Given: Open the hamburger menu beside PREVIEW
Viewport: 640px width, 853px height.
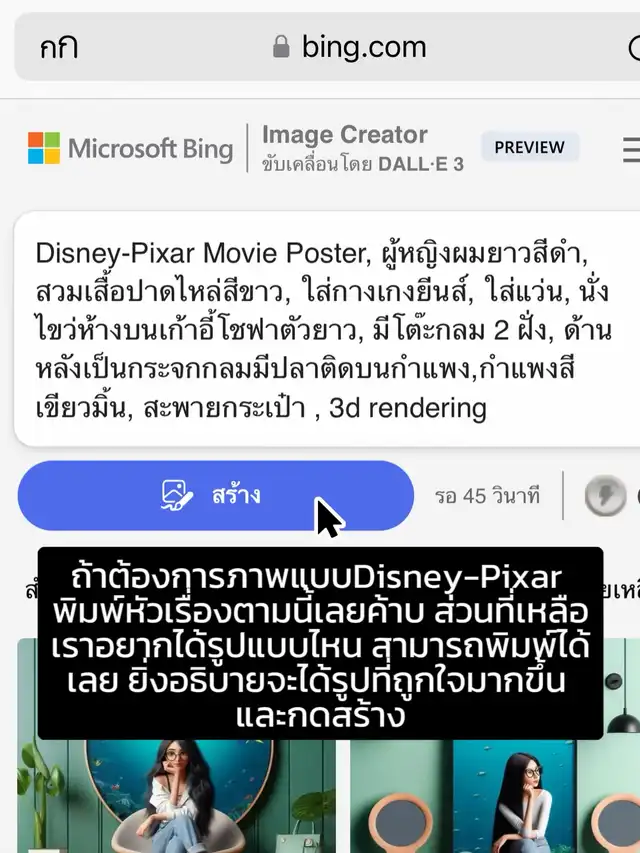Looking at the screenshot, I should pos(631,150).
